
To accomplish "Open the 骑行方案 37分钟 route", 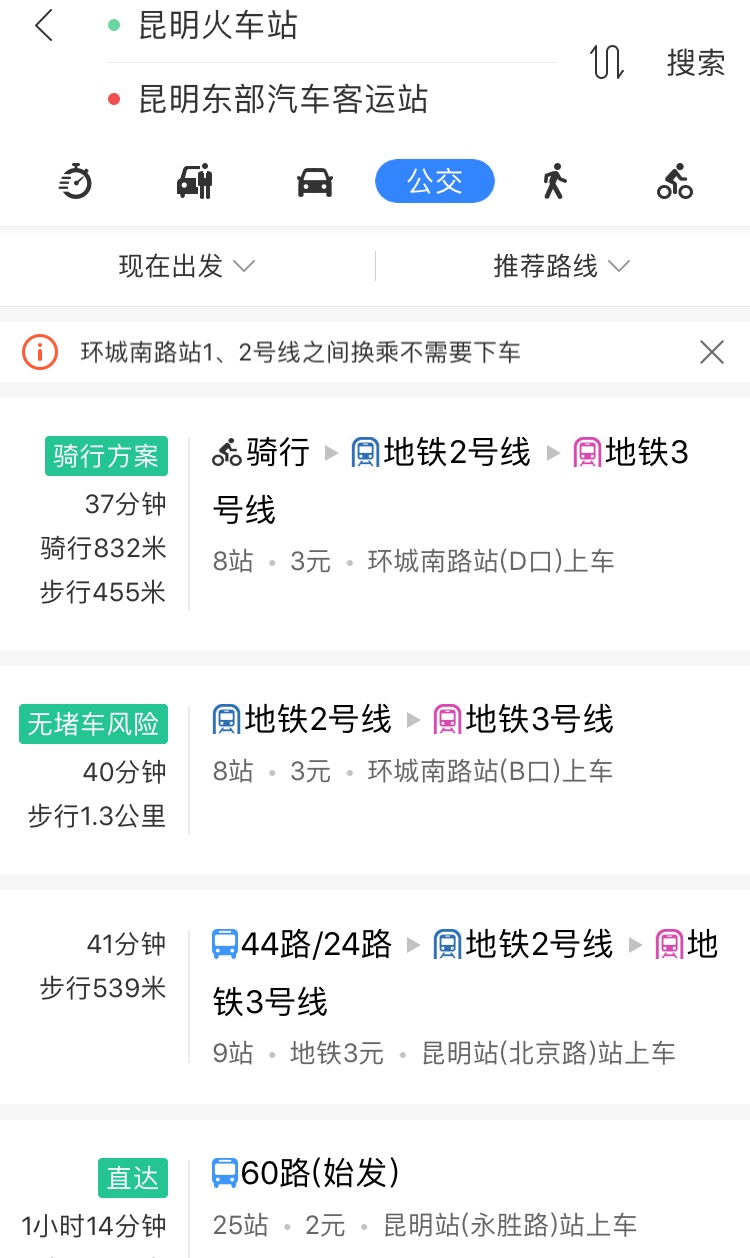I will tap(375, 523).
